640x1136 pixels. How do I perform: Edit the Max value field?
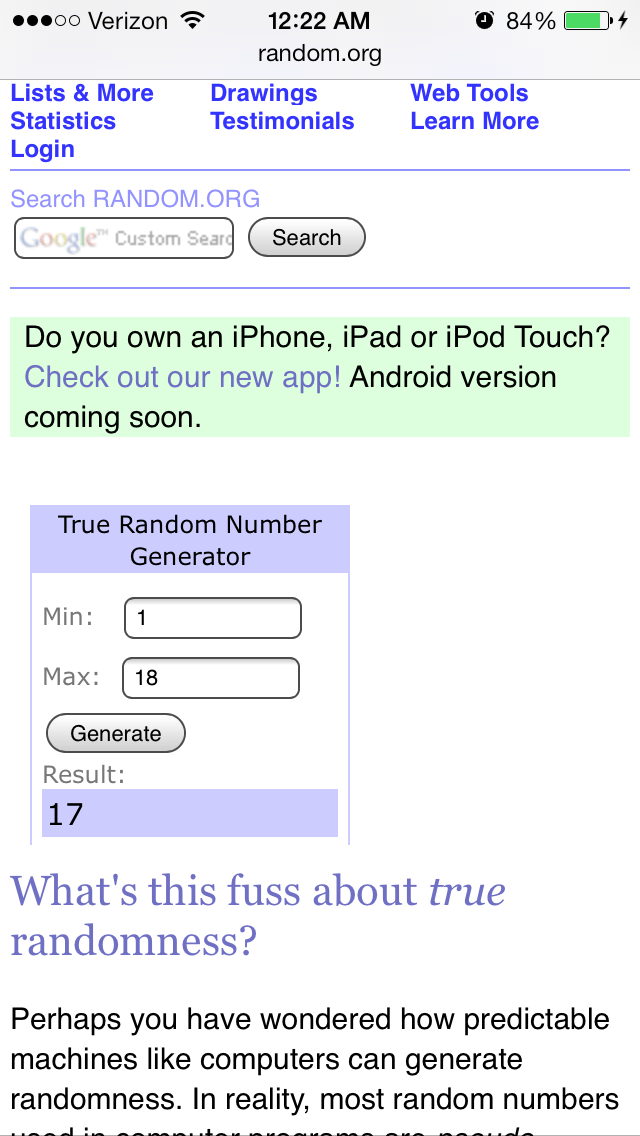tap(210, 678)
